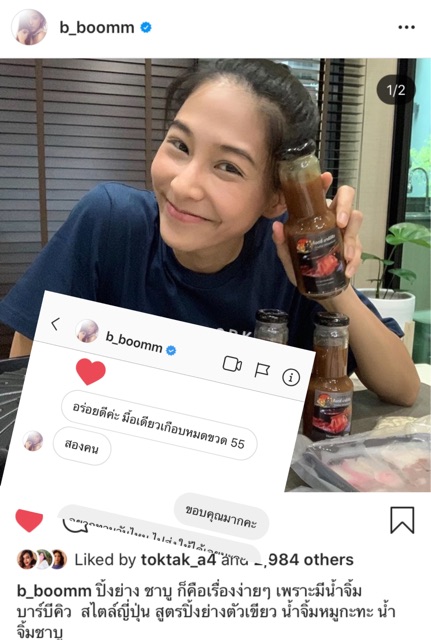Open the post photo with the sauce bottle
This screenshot has width=431, height=640.
216,274
